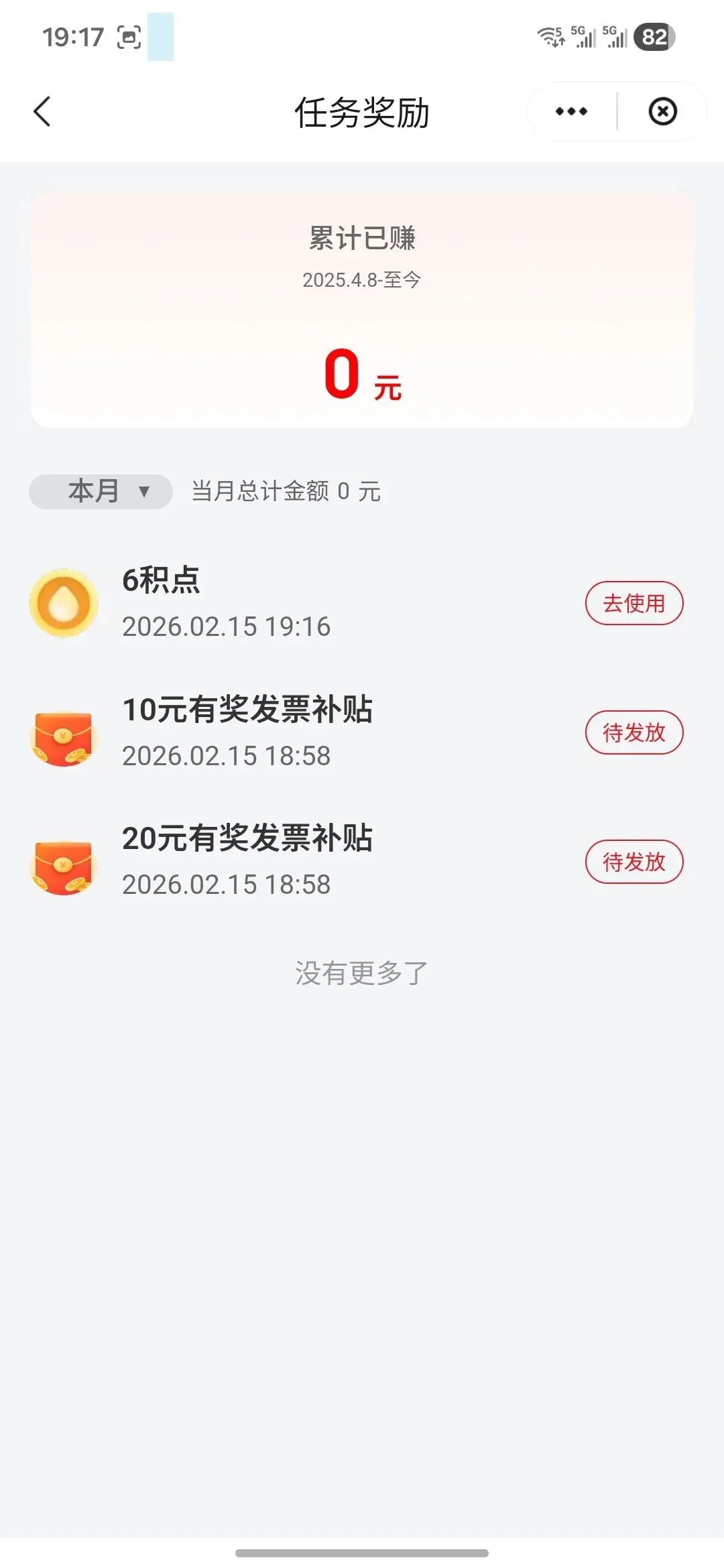This screenshot has height=1568, width=724.
Task: Go back from 任务奖励 page
Action: [x=42, y=112]
